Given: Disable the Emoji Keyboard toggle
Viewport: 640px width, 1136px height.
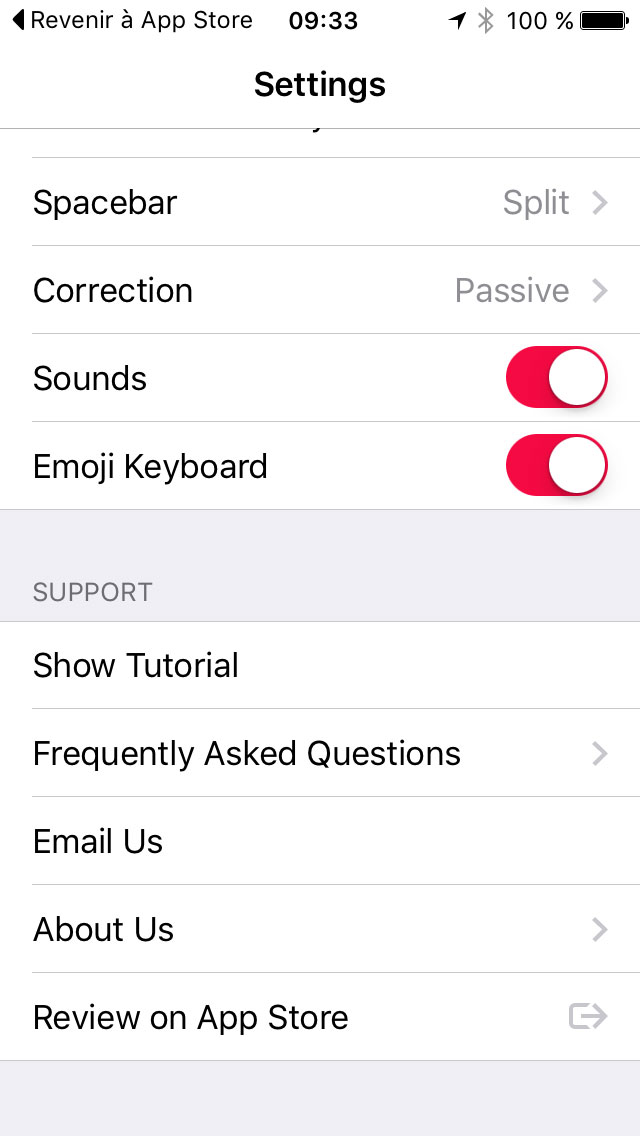Looking at the screenshot, I should click(556, 465).
